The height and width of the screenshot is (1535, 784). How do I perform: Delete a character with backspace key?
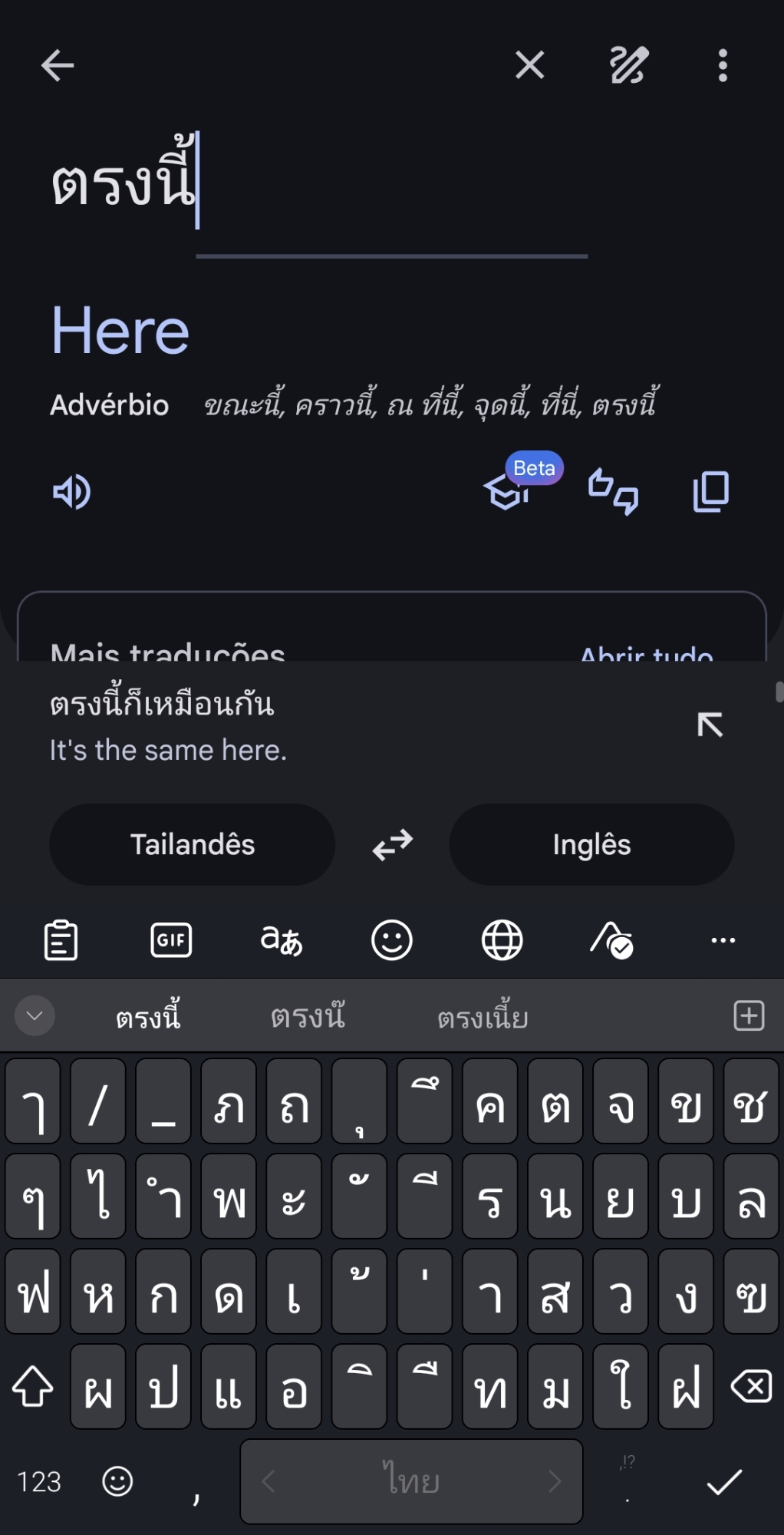[751, 1387]
